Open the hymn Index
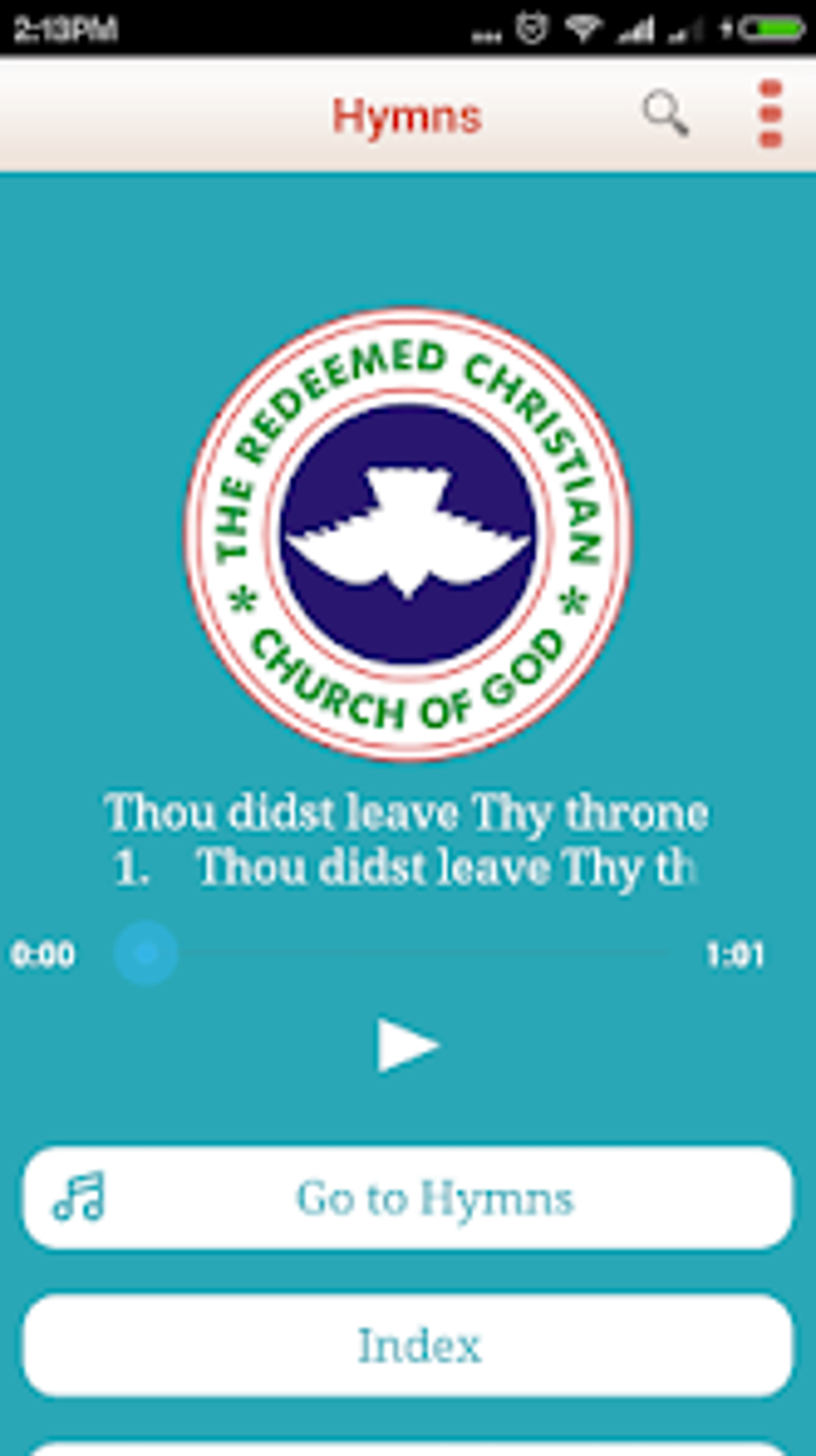This screenshot has width=816, height=1456. tap(408, 1346)
